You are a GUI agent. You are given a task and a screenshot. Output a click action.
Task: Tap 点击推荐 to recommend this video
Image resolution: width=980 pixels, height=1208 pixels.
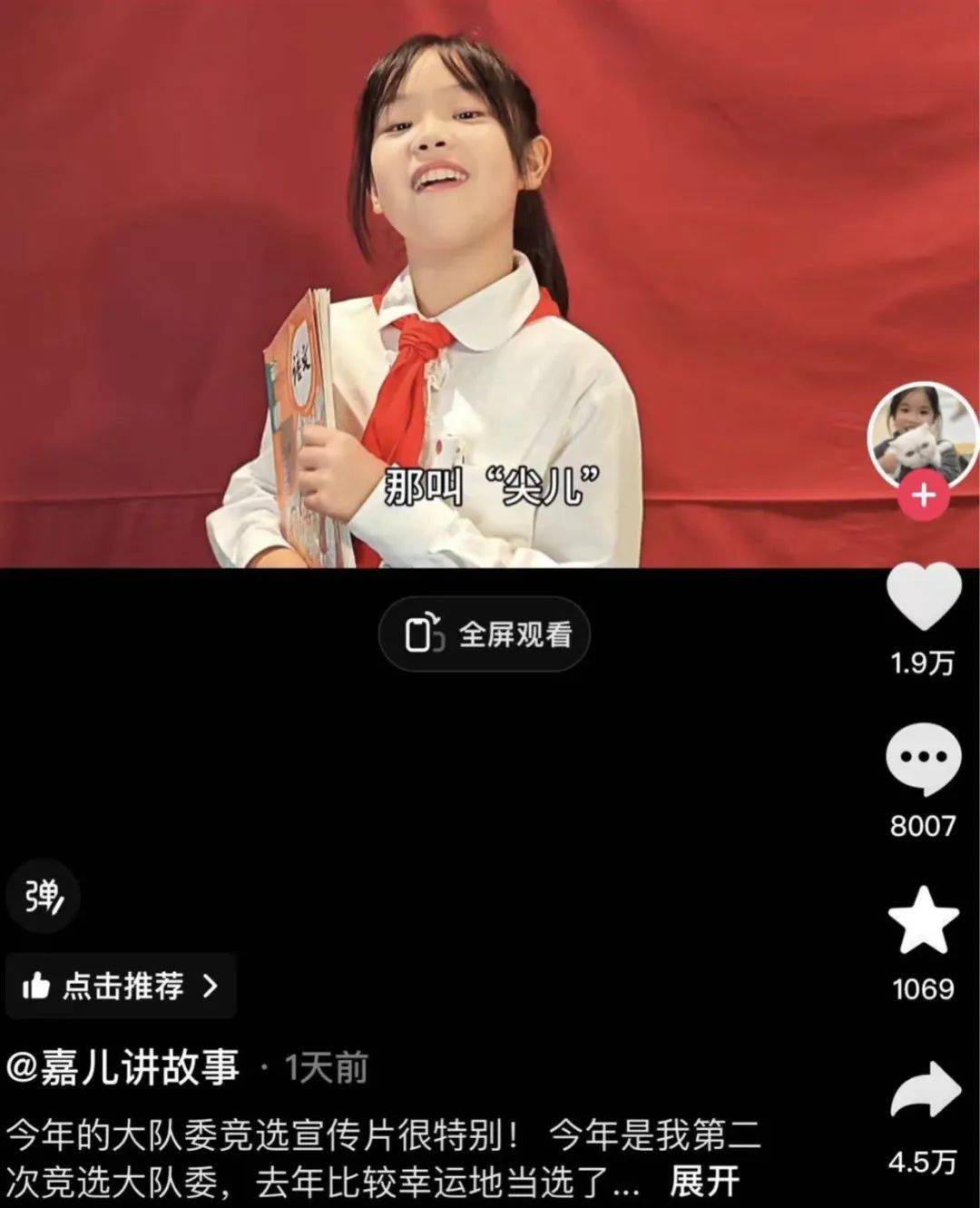(121, 986)
